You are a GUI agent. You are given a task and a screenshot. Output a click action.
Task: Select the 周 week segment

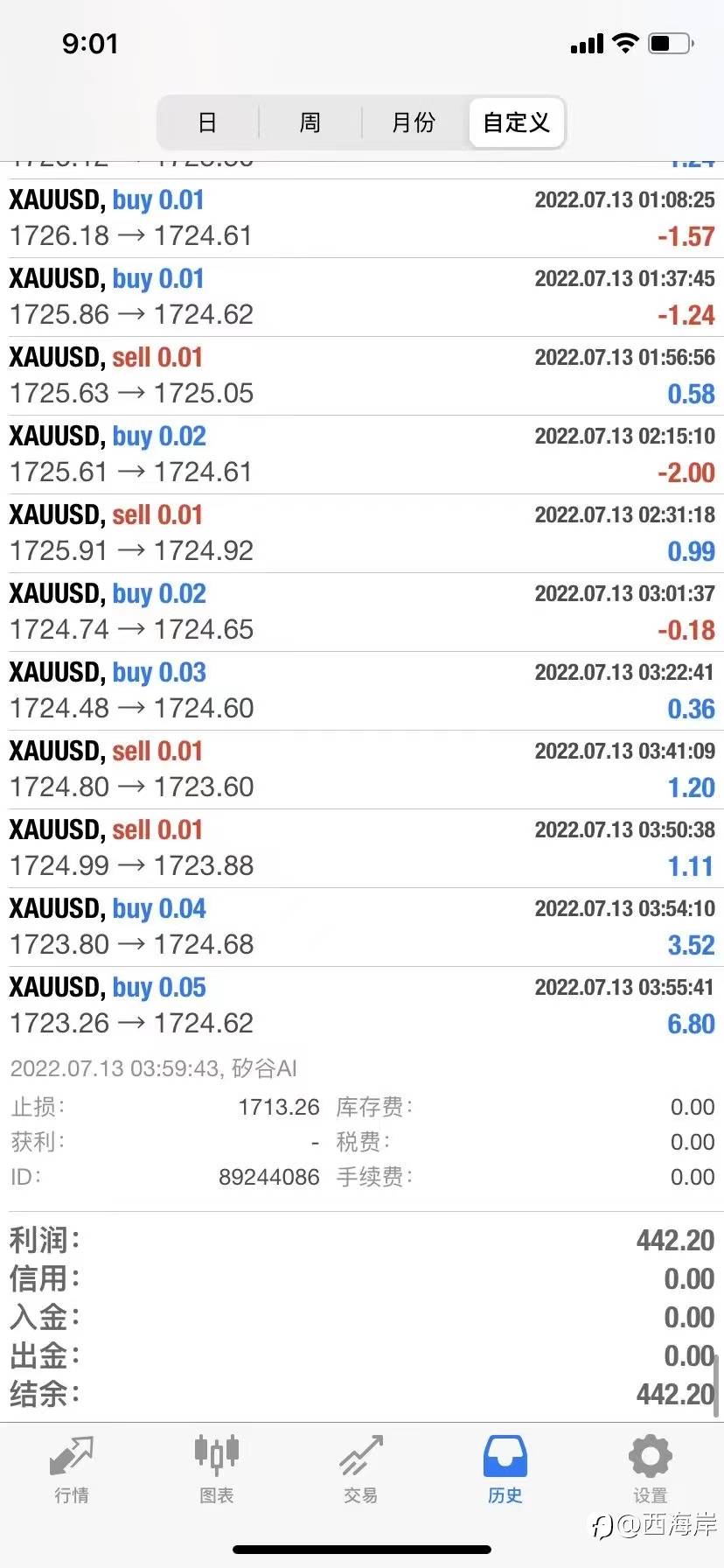point(310,122)
